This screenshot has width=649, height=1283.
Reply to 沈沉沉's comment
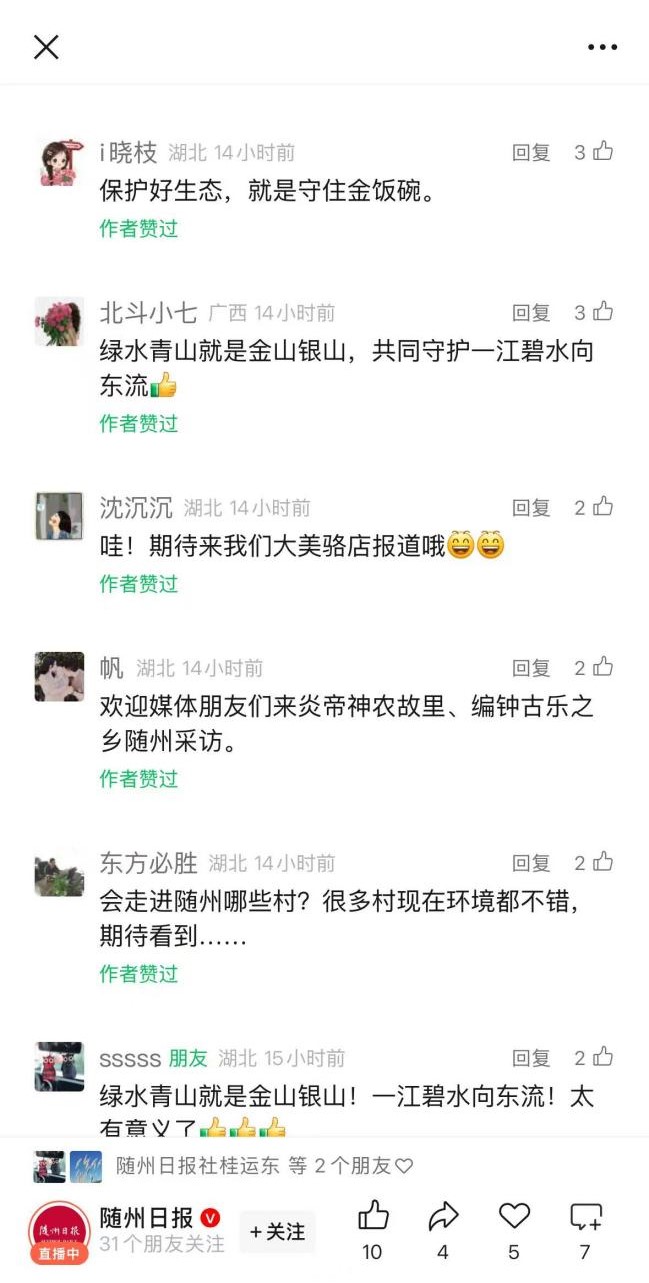[x=531, y=508]
